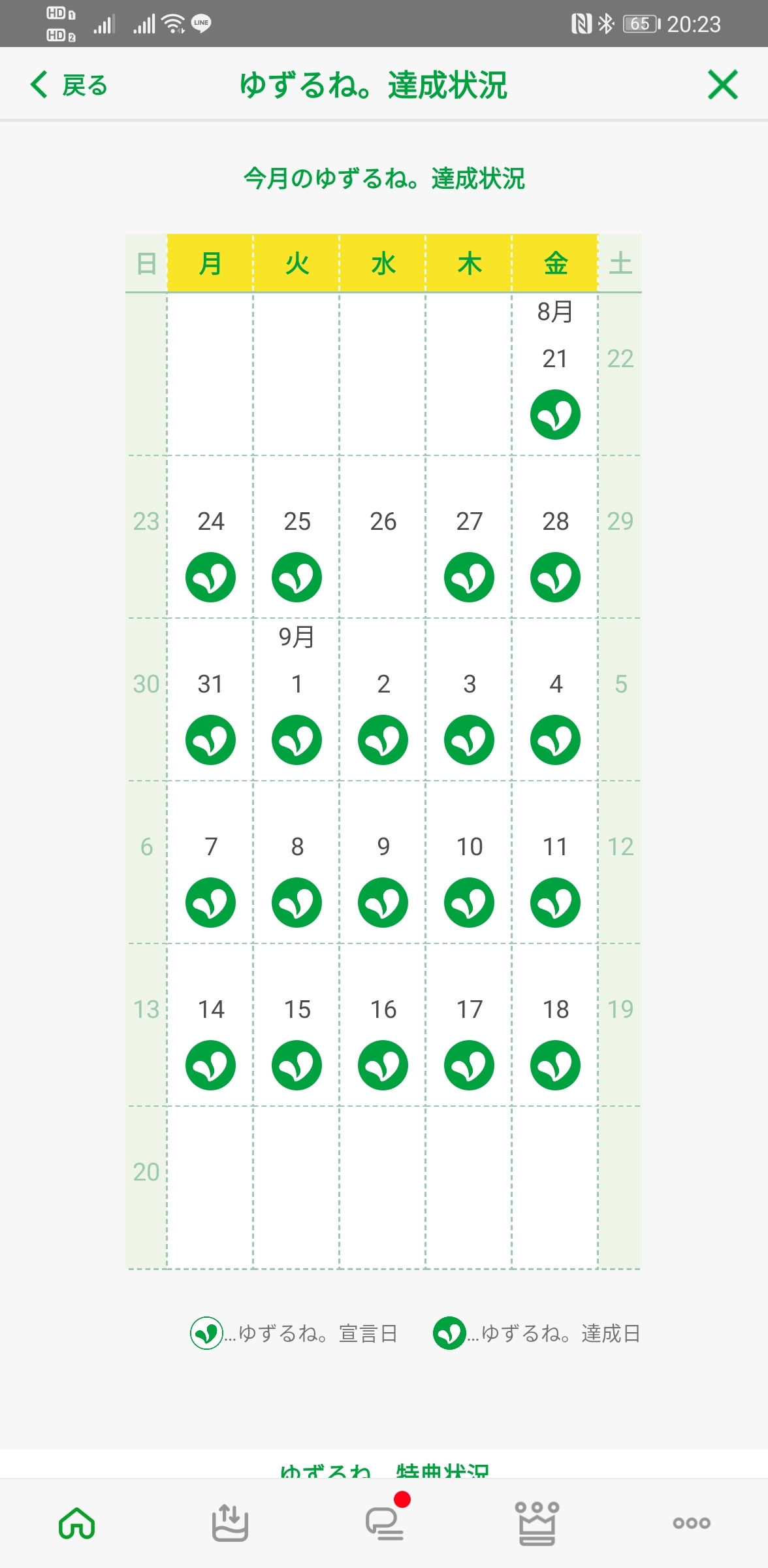Close the ゆずるね。達成状況 screen
Image resolution: width=768 pixels, height=1568 pixels.
click(x=722, y=85)
